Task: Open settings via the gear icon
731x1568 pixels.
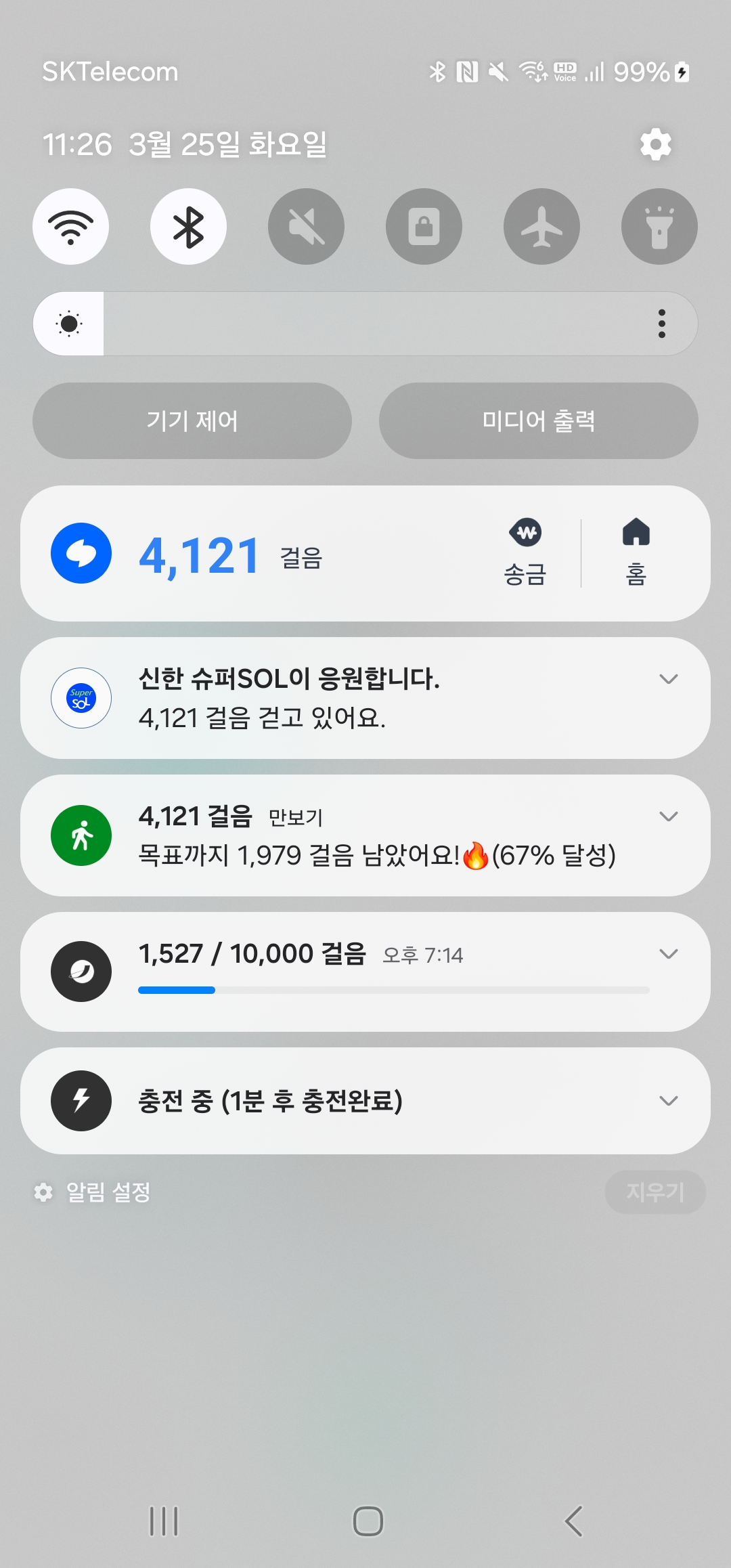Action: (655, 144)
